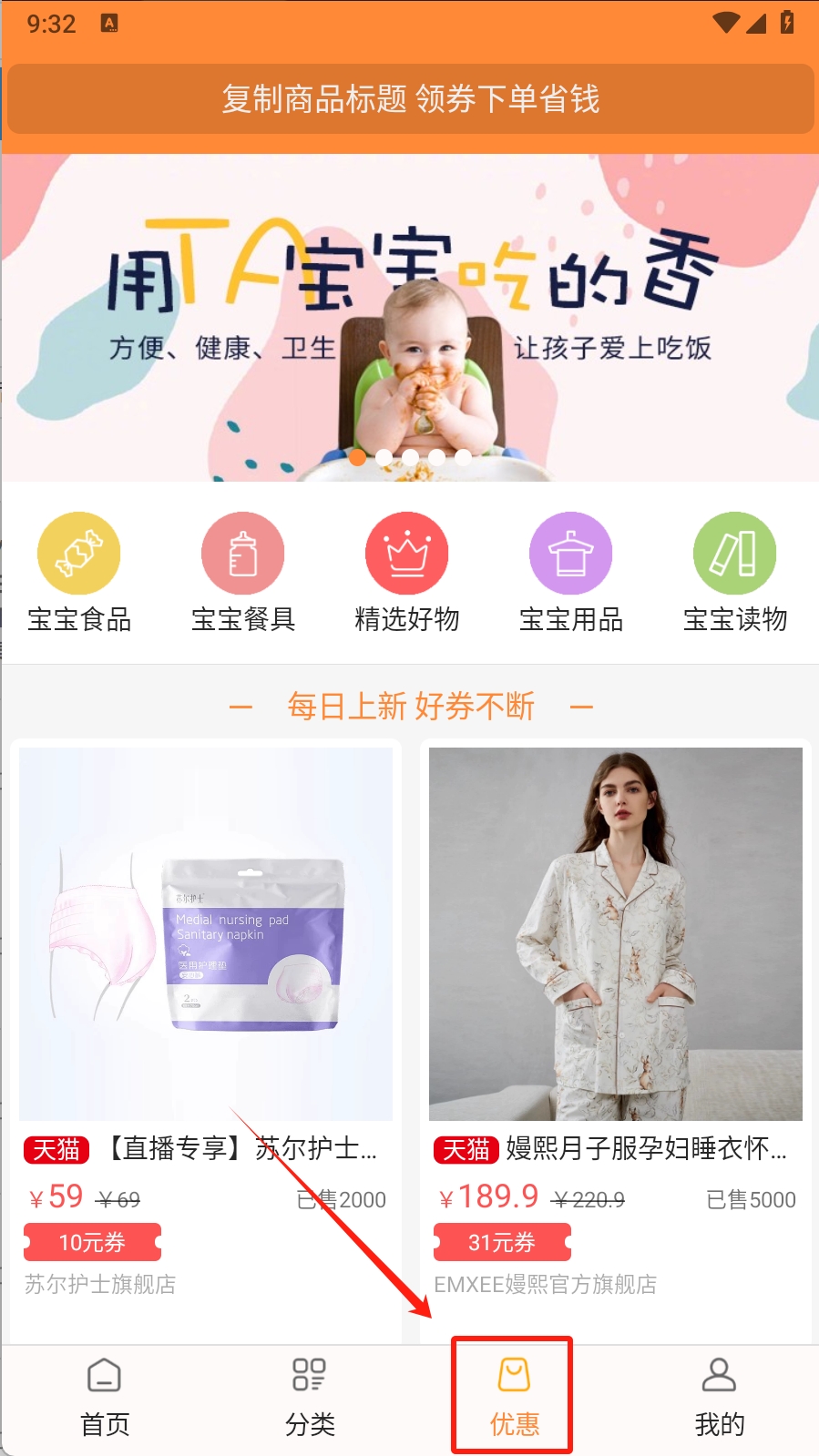Claim the 31元券 coupon
This screenshot has height=1456, width=819.
pos(502,1242)
